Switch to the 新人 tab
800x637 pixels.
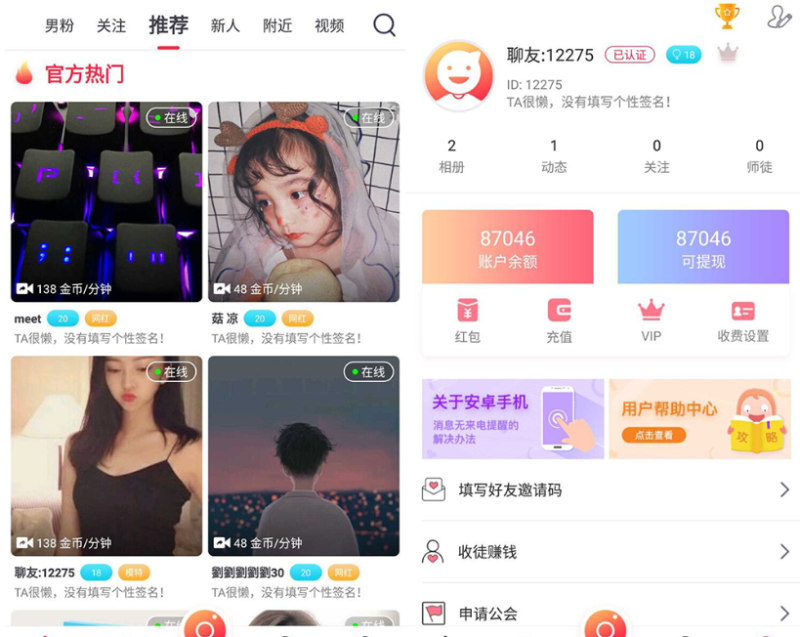[x=225, y=26]
